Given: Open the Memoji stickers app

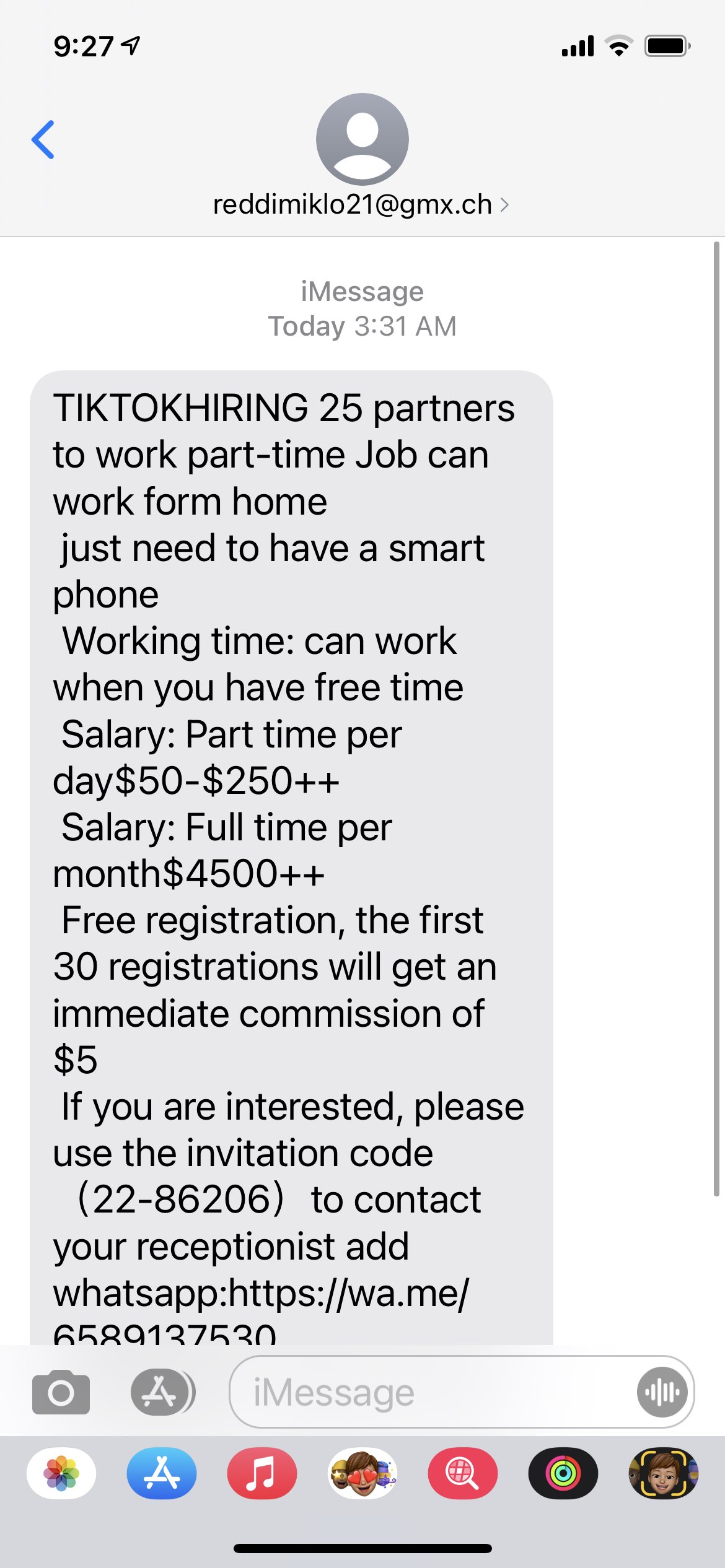Looking at the screenshot, I should (362, 1473).
